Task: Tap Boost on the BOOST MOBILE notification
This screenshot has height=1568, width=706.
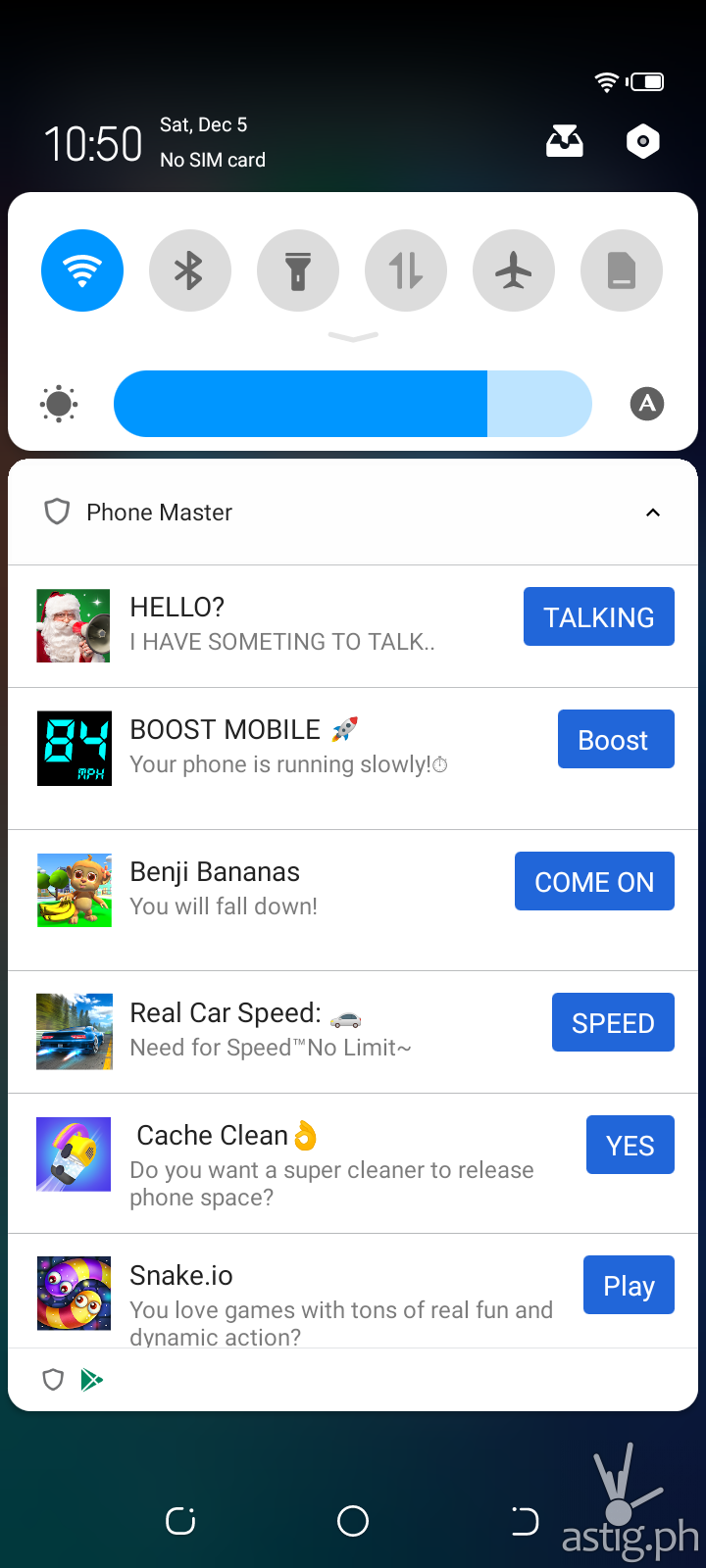Action: [615, 740]
